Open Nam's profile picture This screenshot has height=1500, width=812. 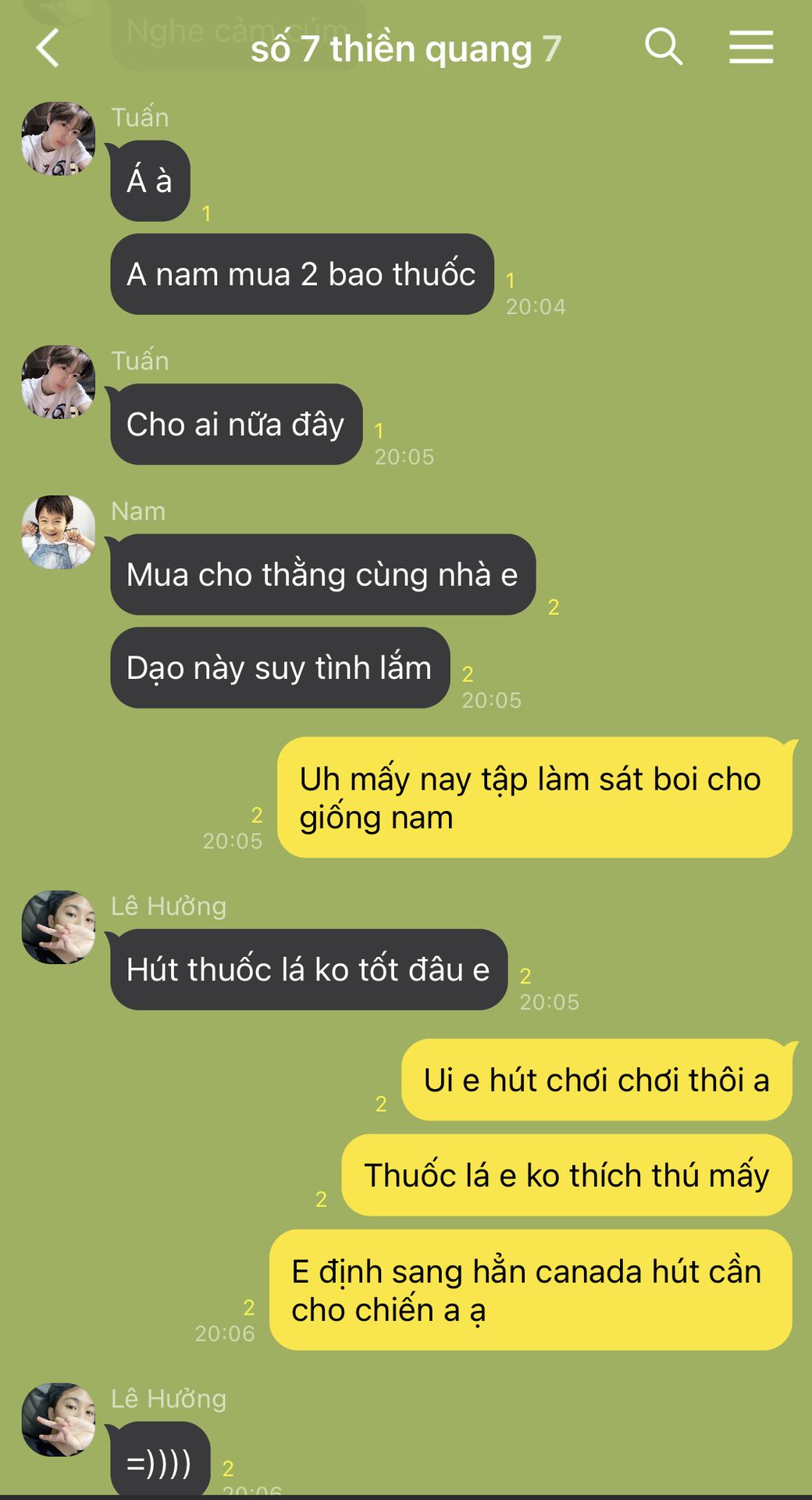tap(59, 532)
